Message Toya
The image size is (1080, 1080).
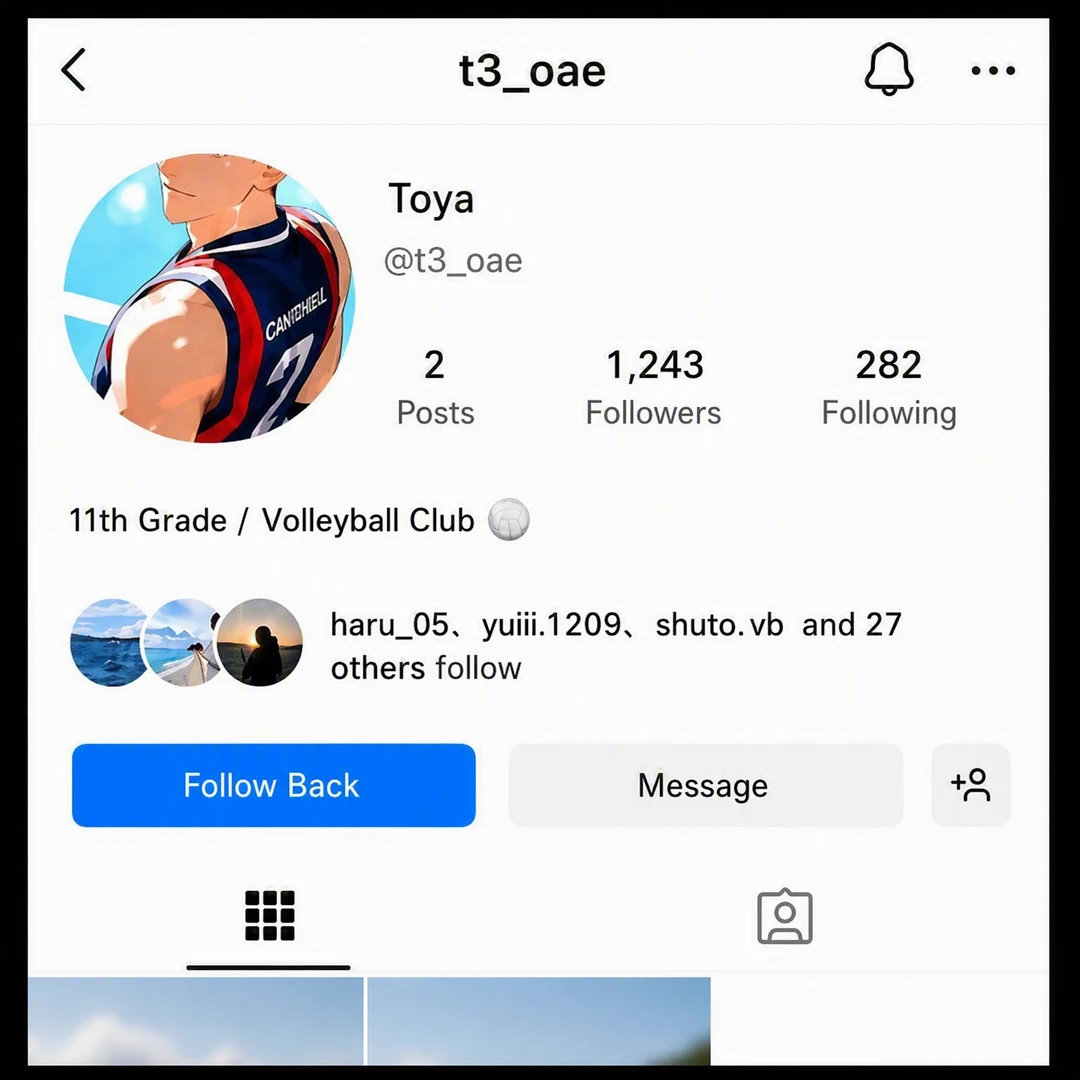coord(706,785)
